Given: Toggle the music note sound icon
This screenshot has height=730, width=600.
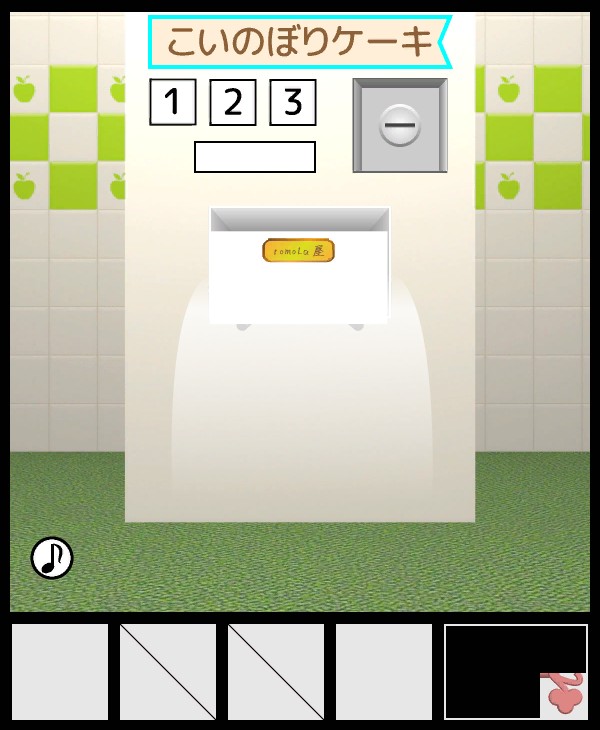Looking at the screenshot, I should (52, 558).
